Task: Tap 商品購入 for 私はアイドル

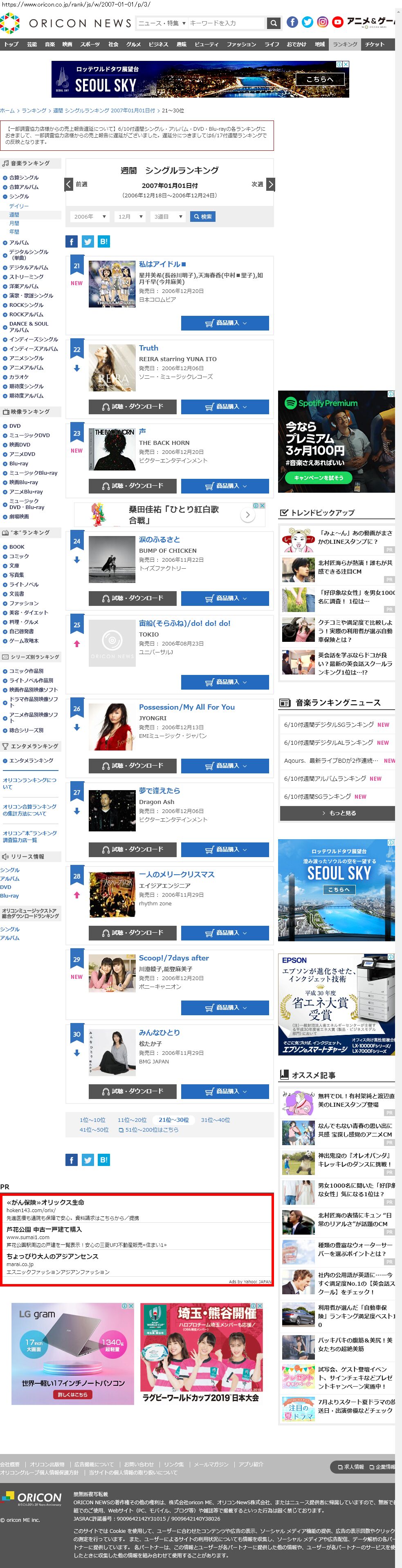Action: coord(225,323)
